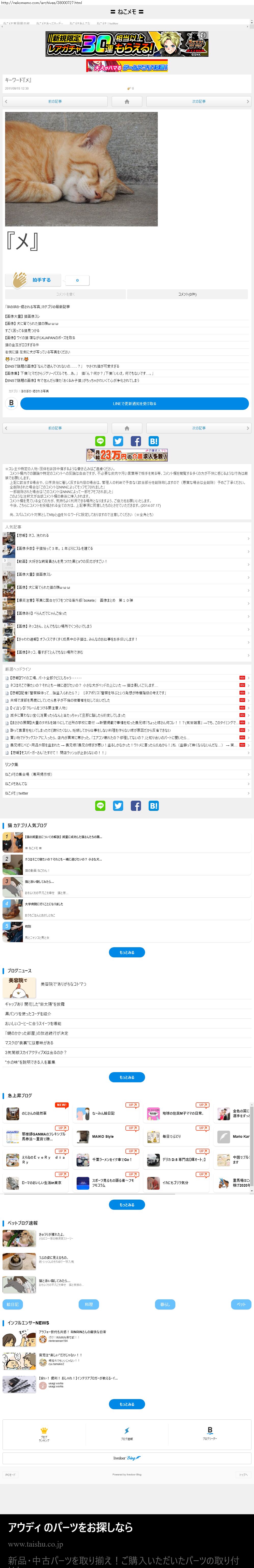The width and height of the screenshot is (254, 1568).
Task: Open the 新規限定レアガチャ30連 ad banner
Action: click(127, 43)
